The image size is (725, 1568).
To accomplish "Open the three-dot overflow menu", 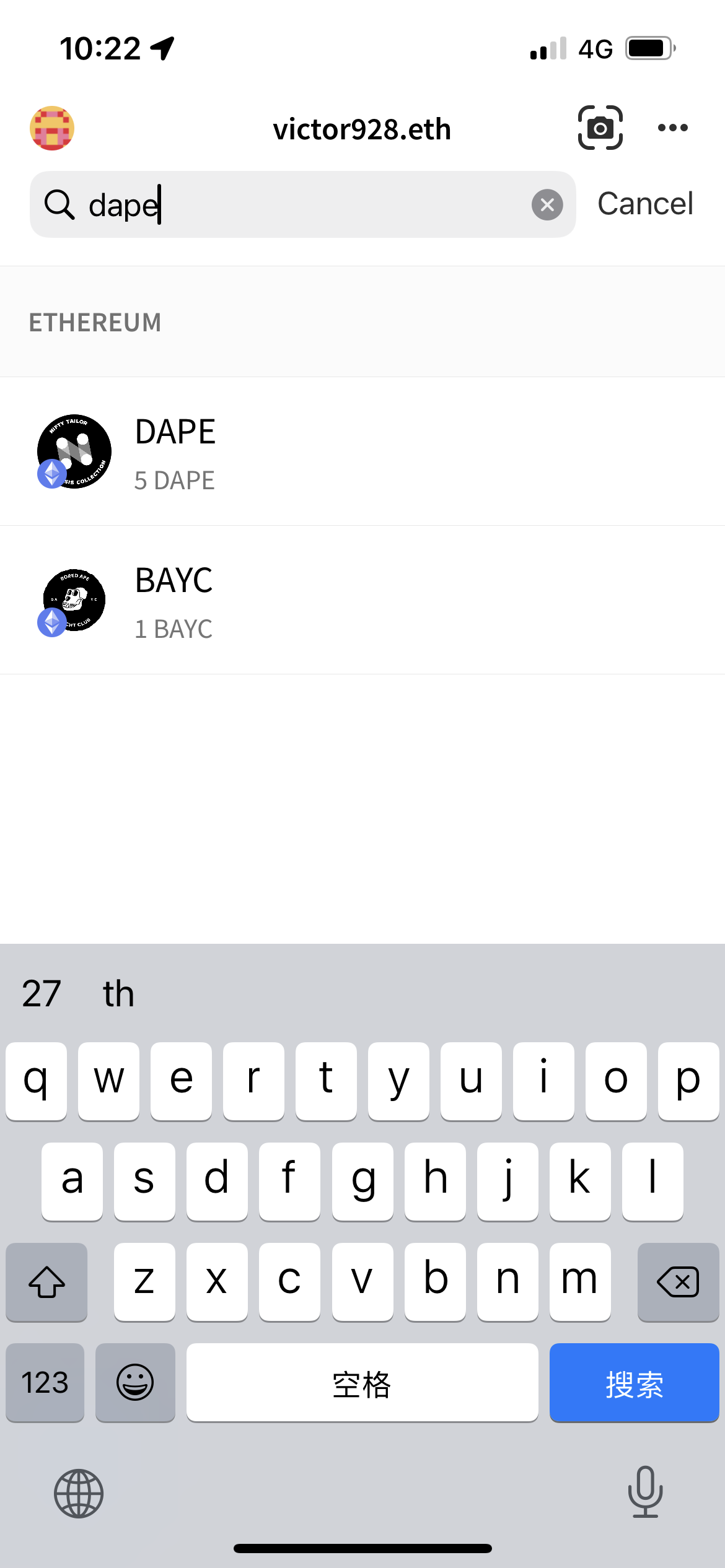I will tap(672, 128).
